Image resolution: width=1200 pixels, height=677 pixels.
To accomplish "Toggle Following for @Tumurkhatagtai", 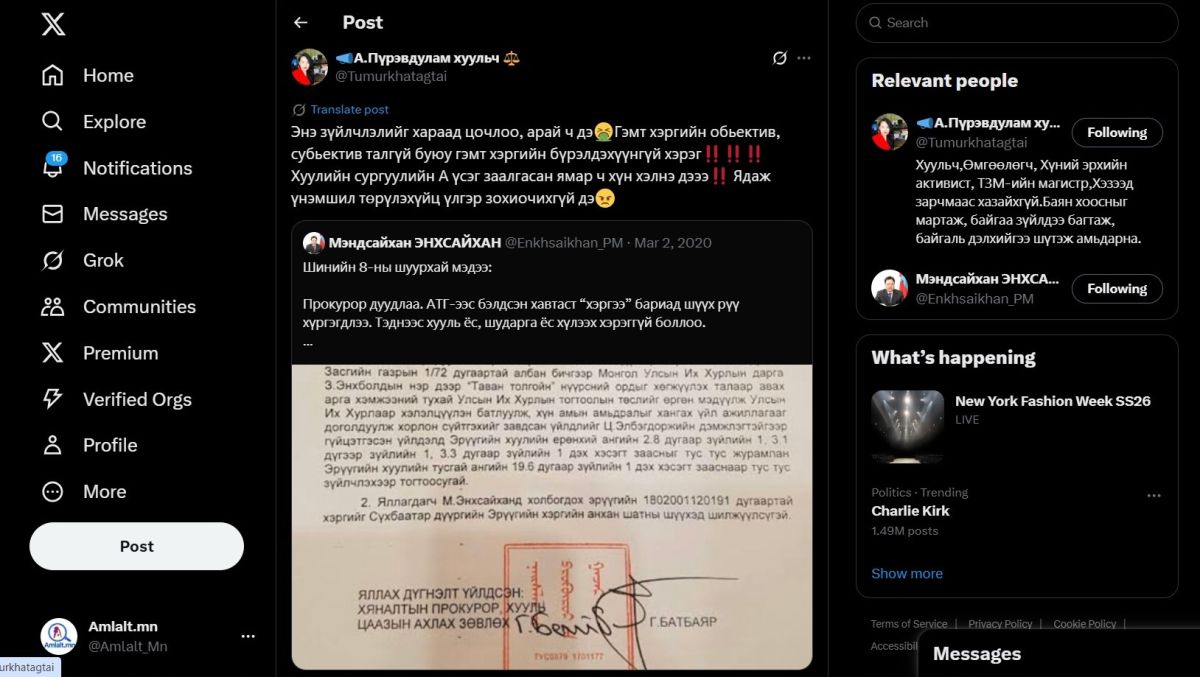I will (x=1117, y=133).
